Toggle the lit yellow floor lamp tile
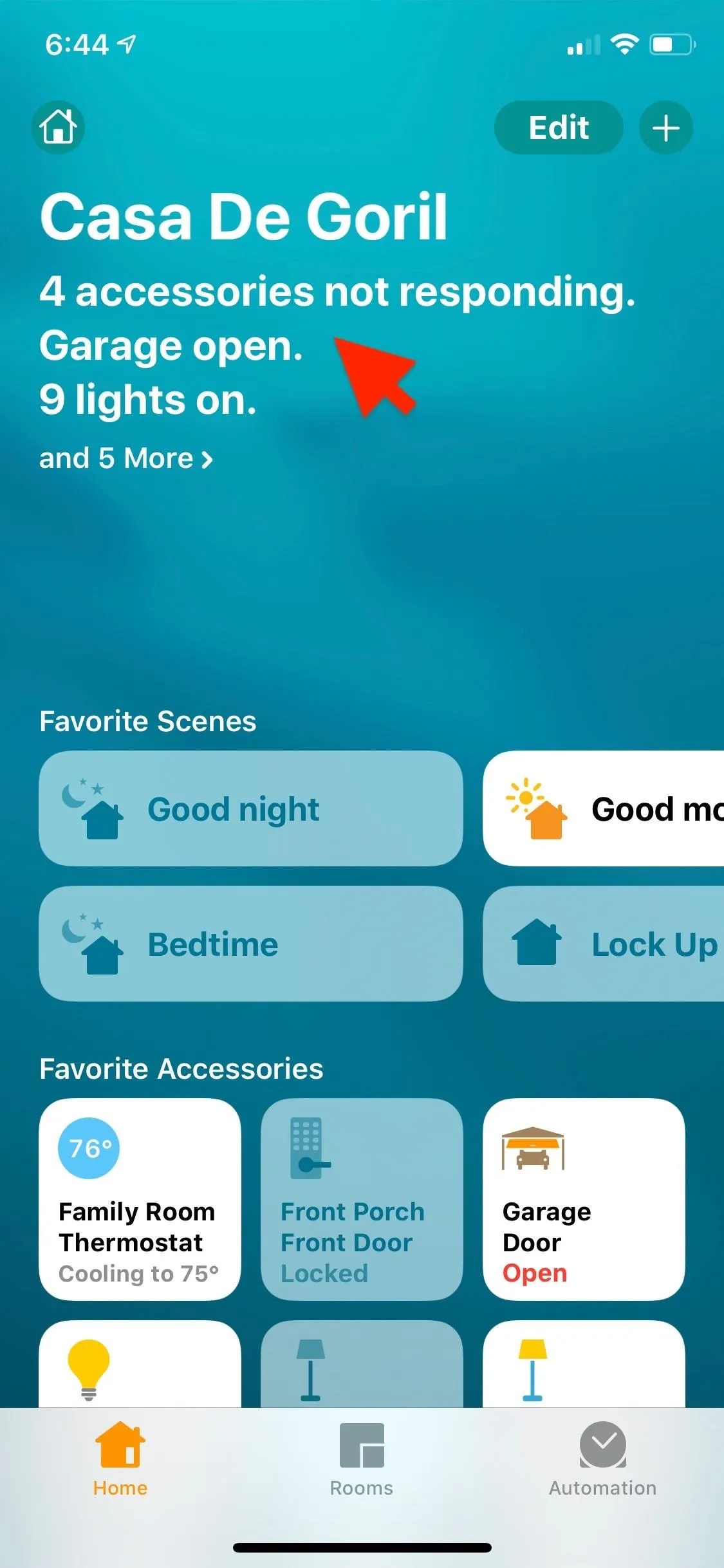The height and width of the screenshot is (1568, 724). click(x=584, y=1365)
